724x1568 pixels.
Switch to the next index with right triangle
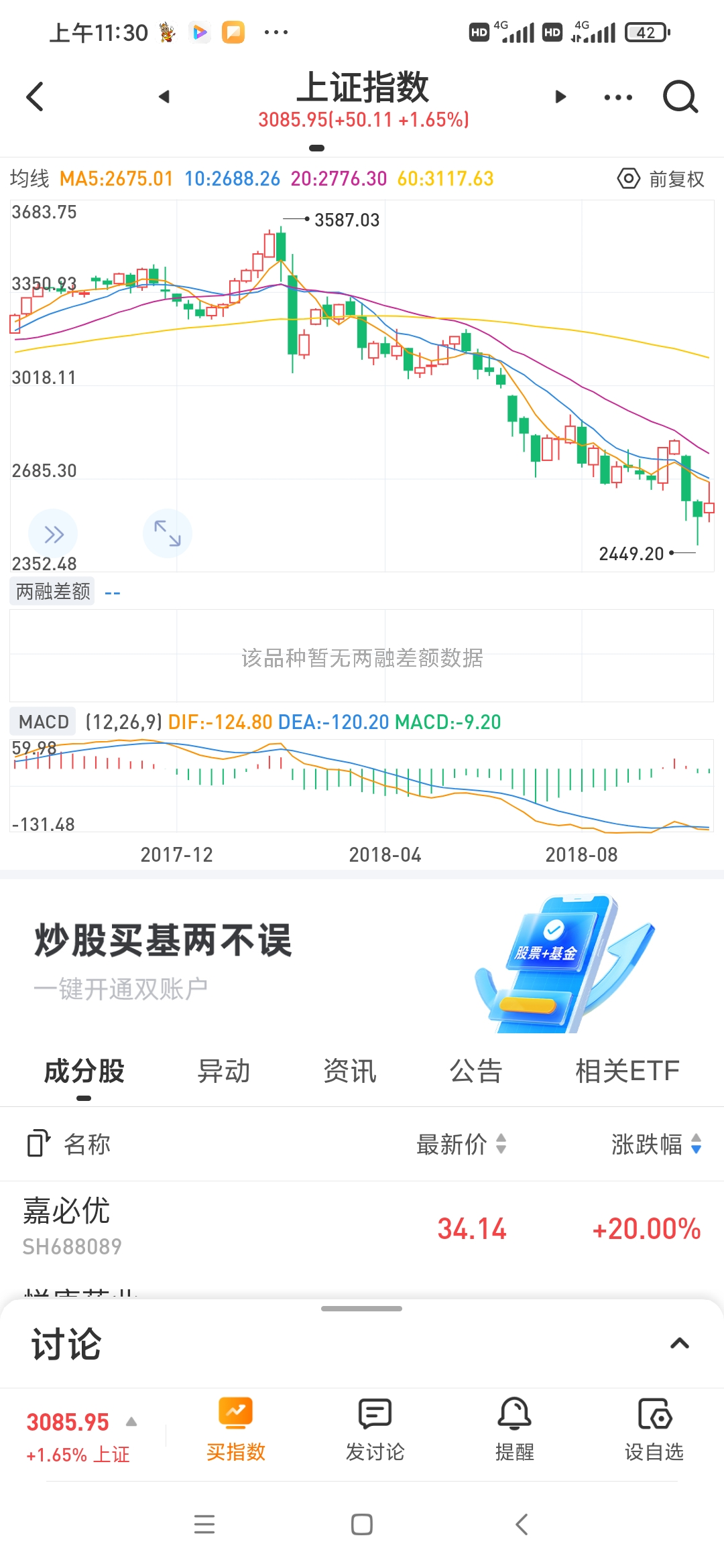click(560, 97)
